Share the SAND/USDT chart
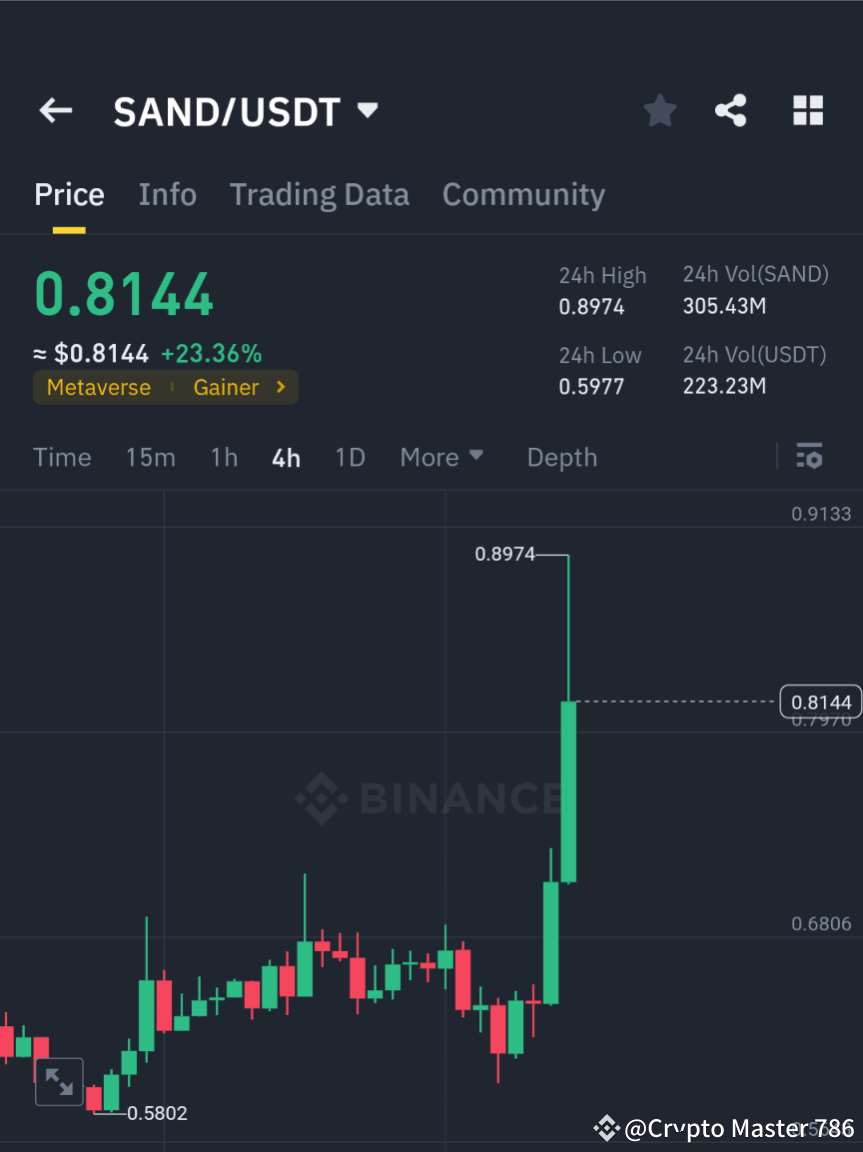Viewport: 863px width, 1152px height. pyautogui.click(x=731, y=110)
